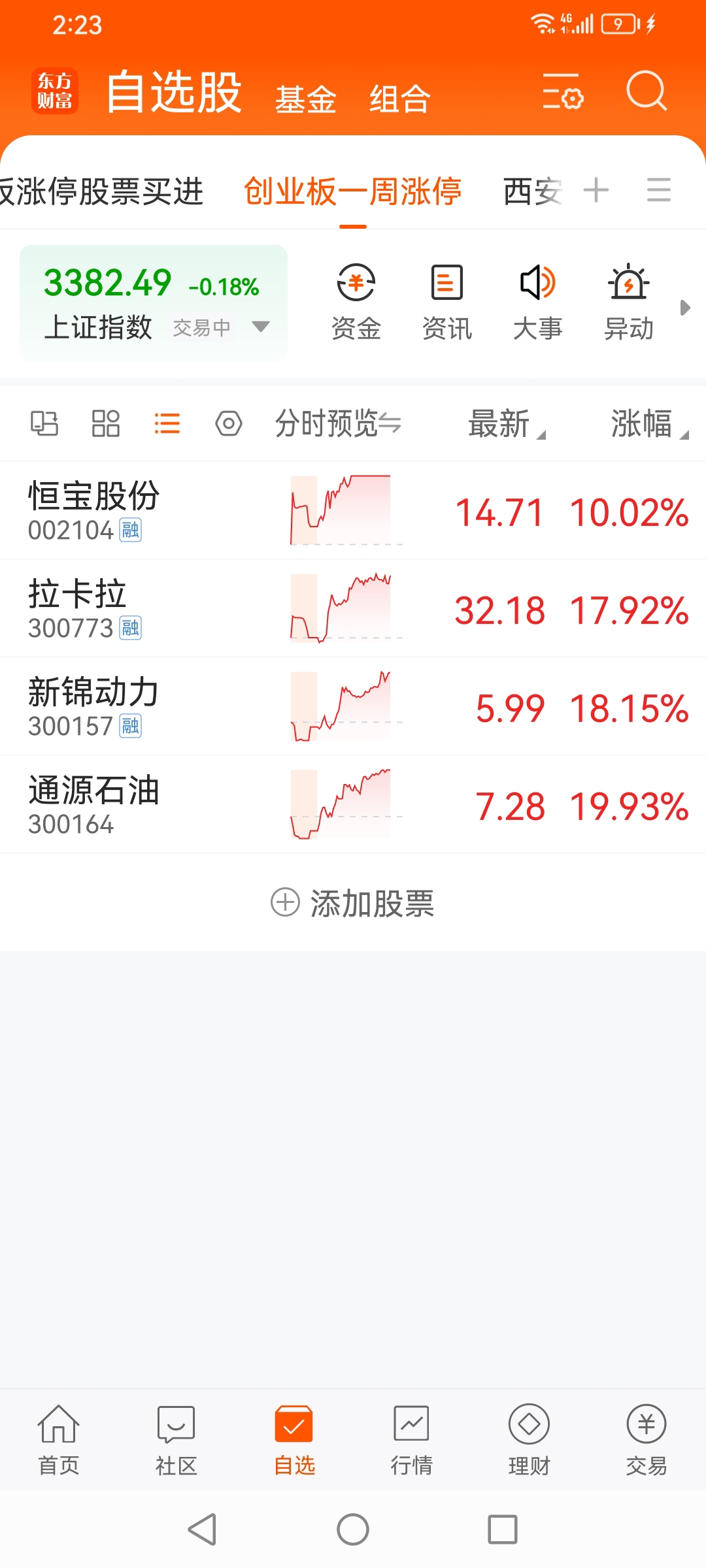Viewport: 706px width, 1568px height.
Task: Switch to the 基金 tab
Action: tap(305, 99)
